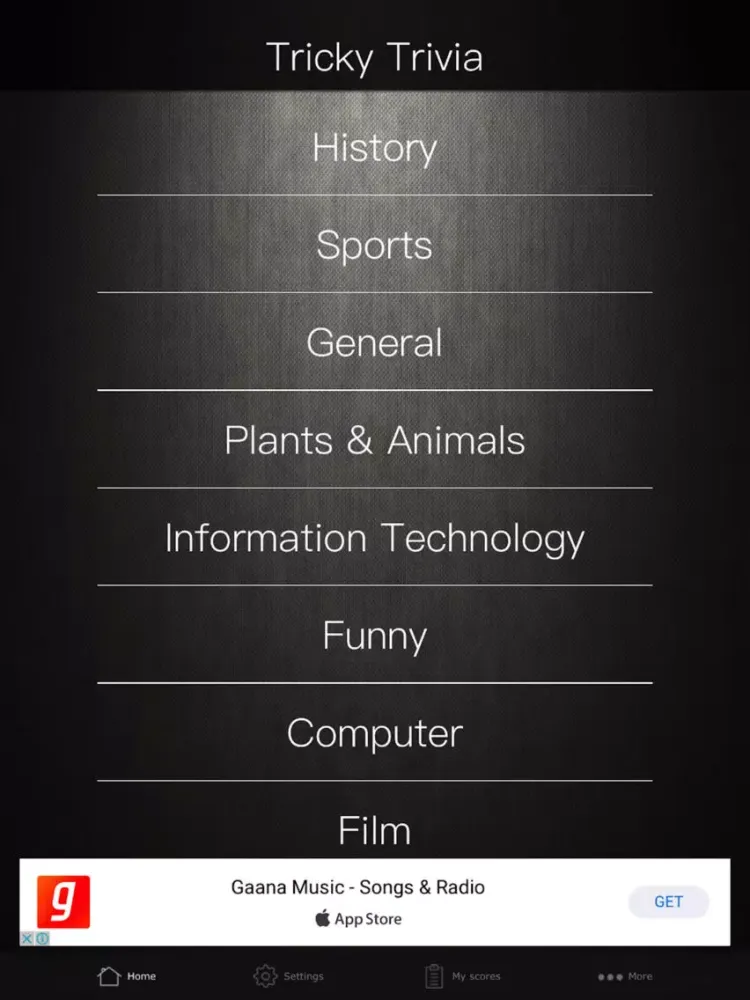
Task: Pick the Information Technology category
Action: [374, 538]
